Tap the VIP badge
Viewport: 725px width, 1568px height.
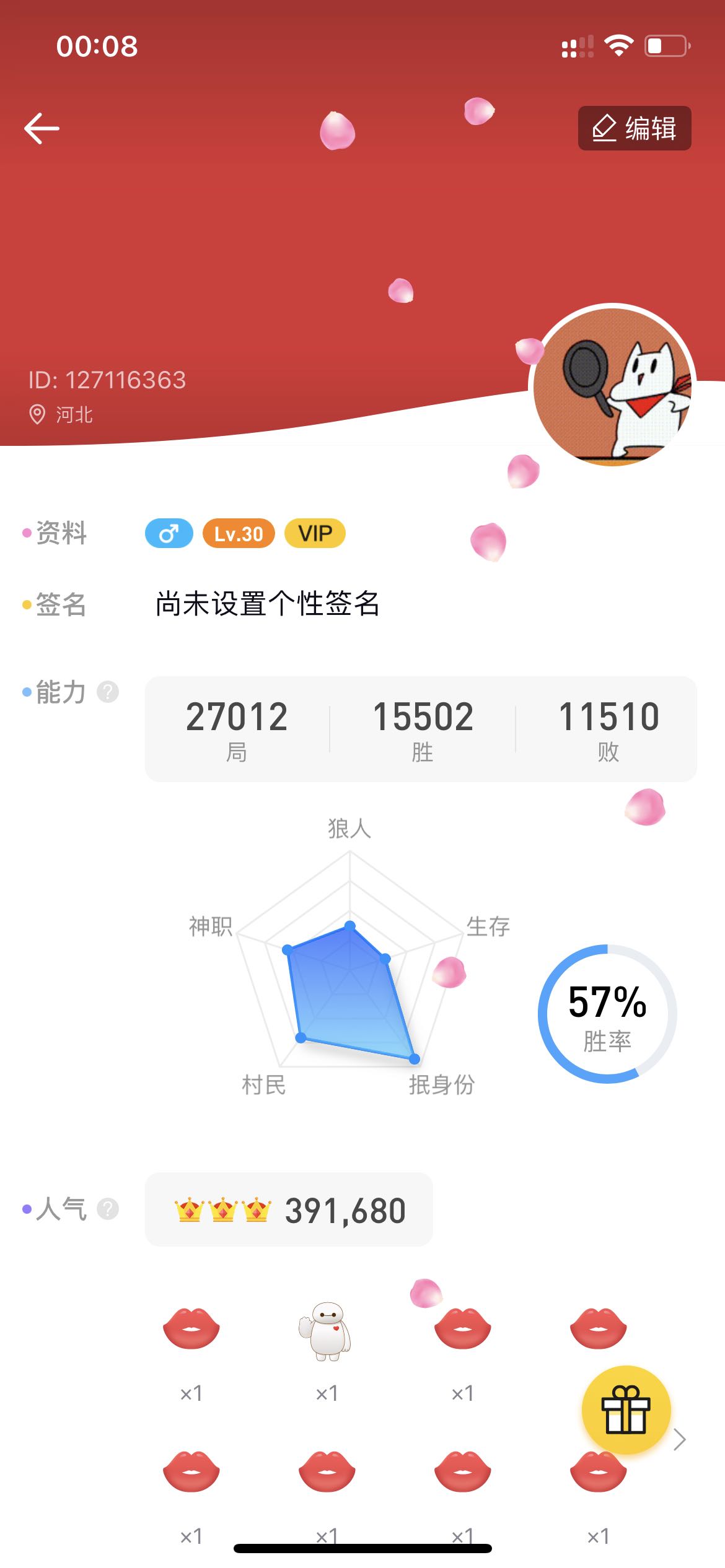click(x=315, y=533)
